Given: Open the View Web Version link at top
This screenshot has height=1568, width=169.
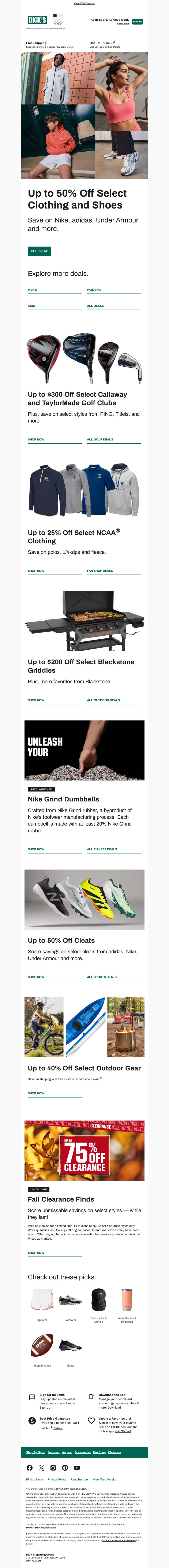Looking at the screenshot, I should tap(84, 3).
